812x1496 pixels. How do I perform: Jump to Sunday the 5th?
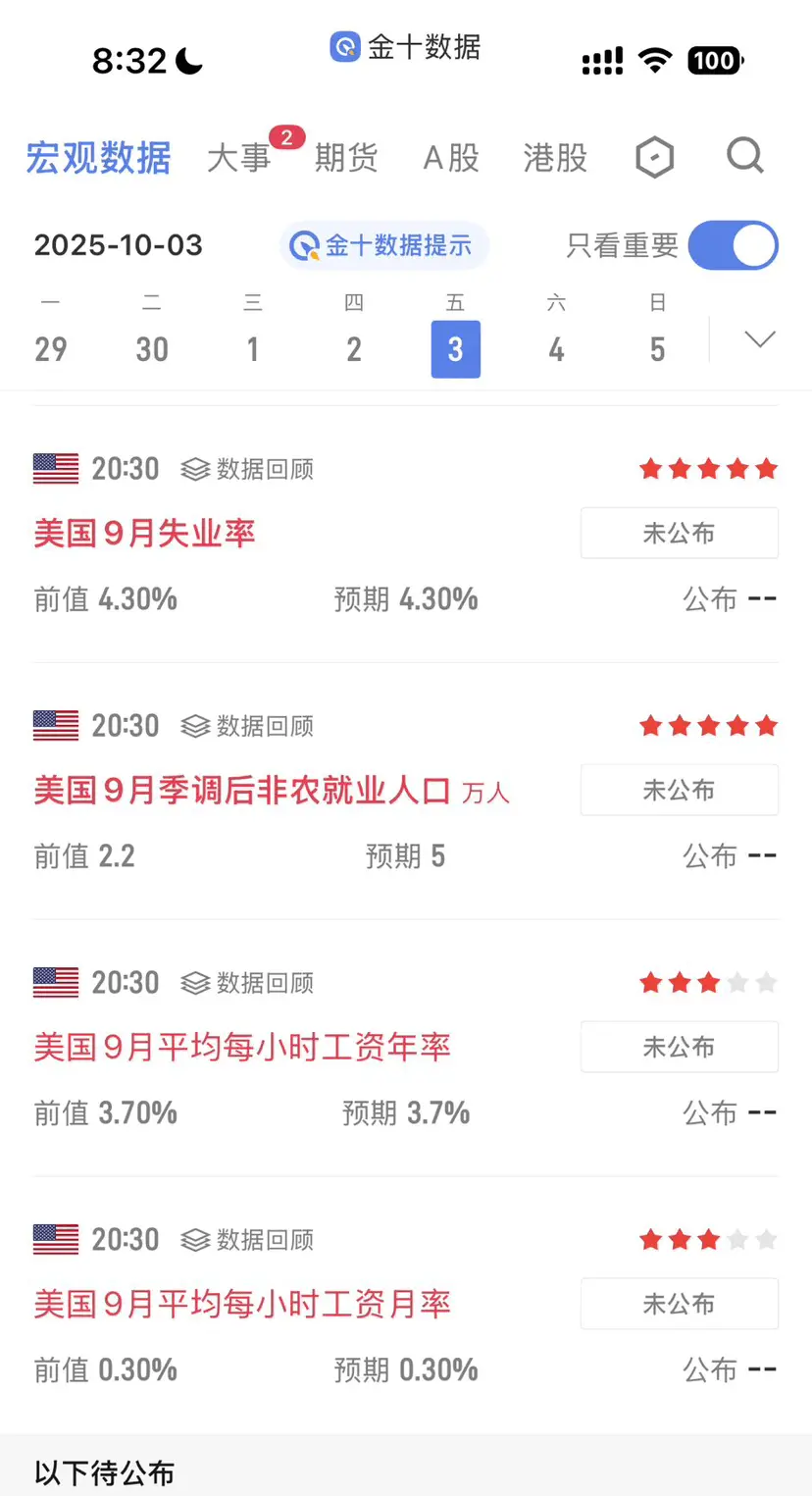(657, 348)
